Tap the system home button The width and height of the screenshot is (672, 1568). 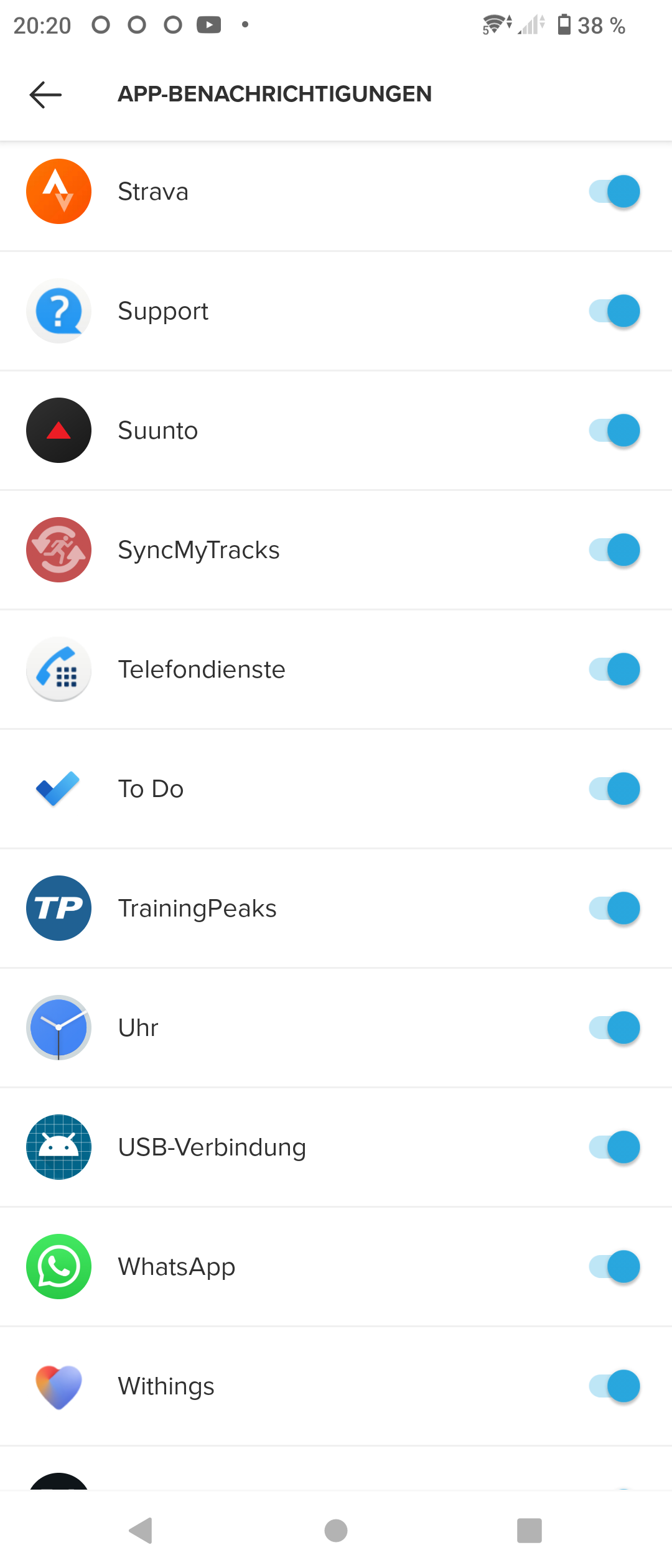click(336, 1531)
